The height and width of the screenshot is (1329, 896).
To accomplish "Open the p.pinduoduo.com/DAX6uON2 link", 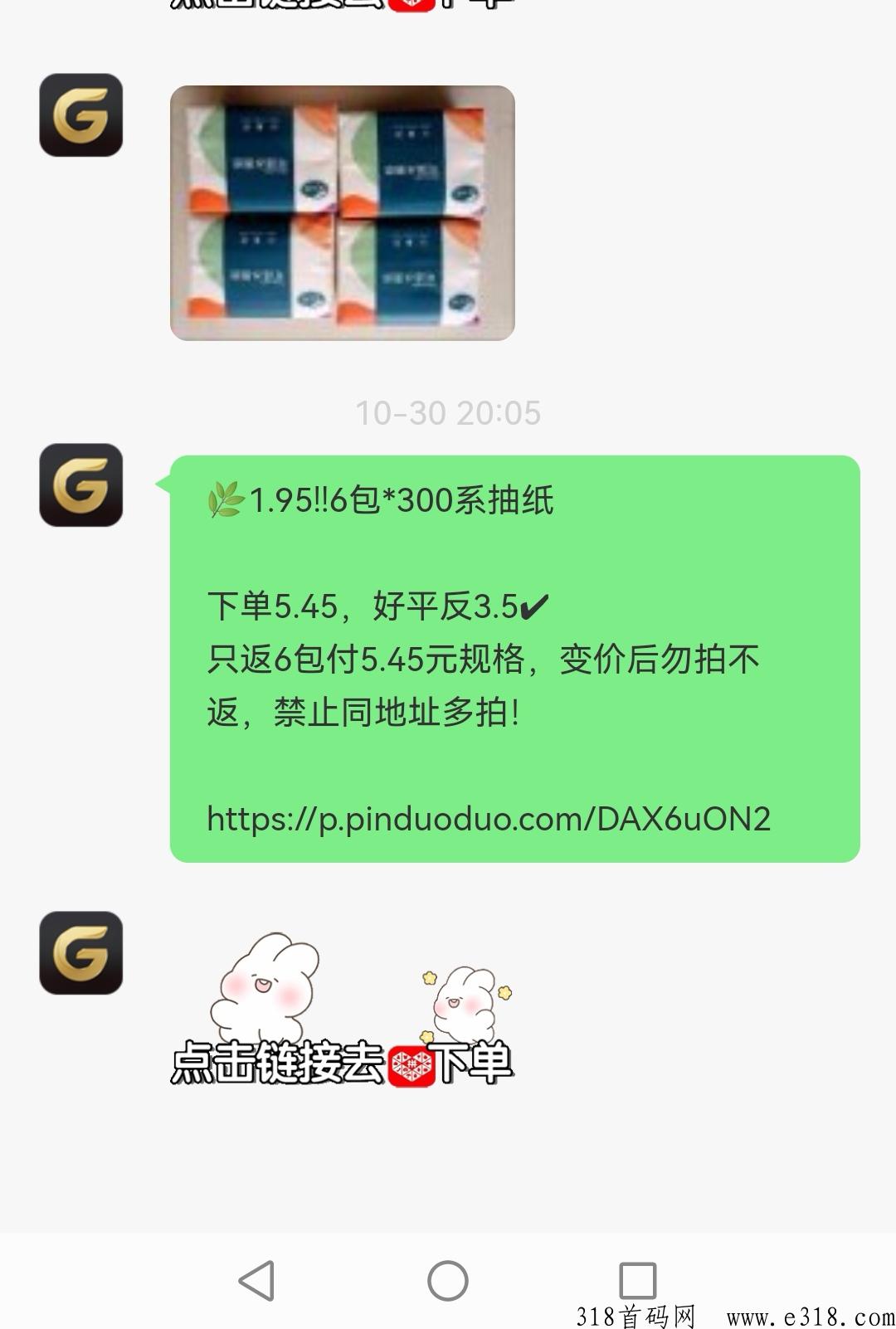I will [489, 819].
